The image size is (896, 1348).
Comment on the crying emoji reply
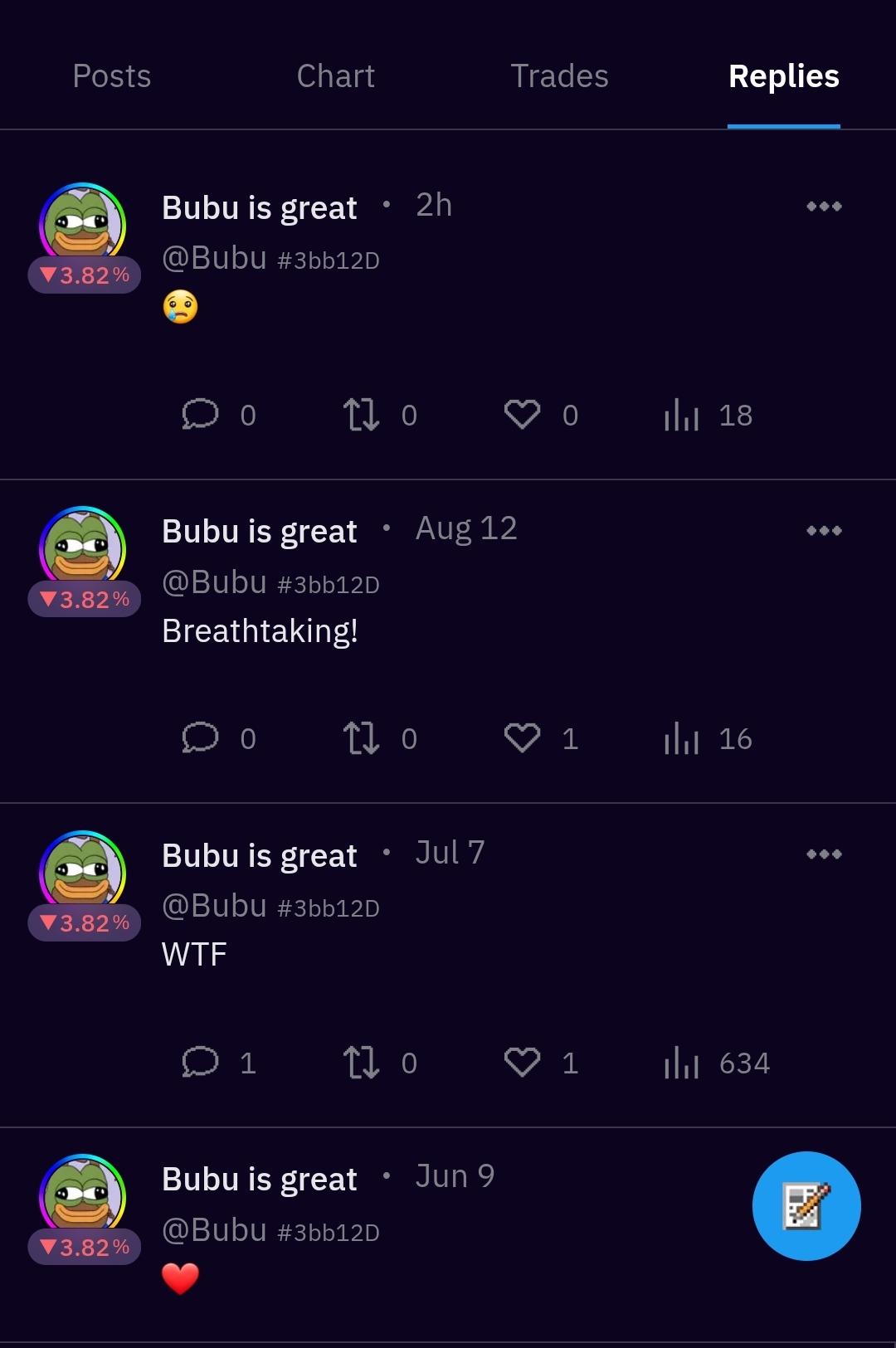point(200,414)
